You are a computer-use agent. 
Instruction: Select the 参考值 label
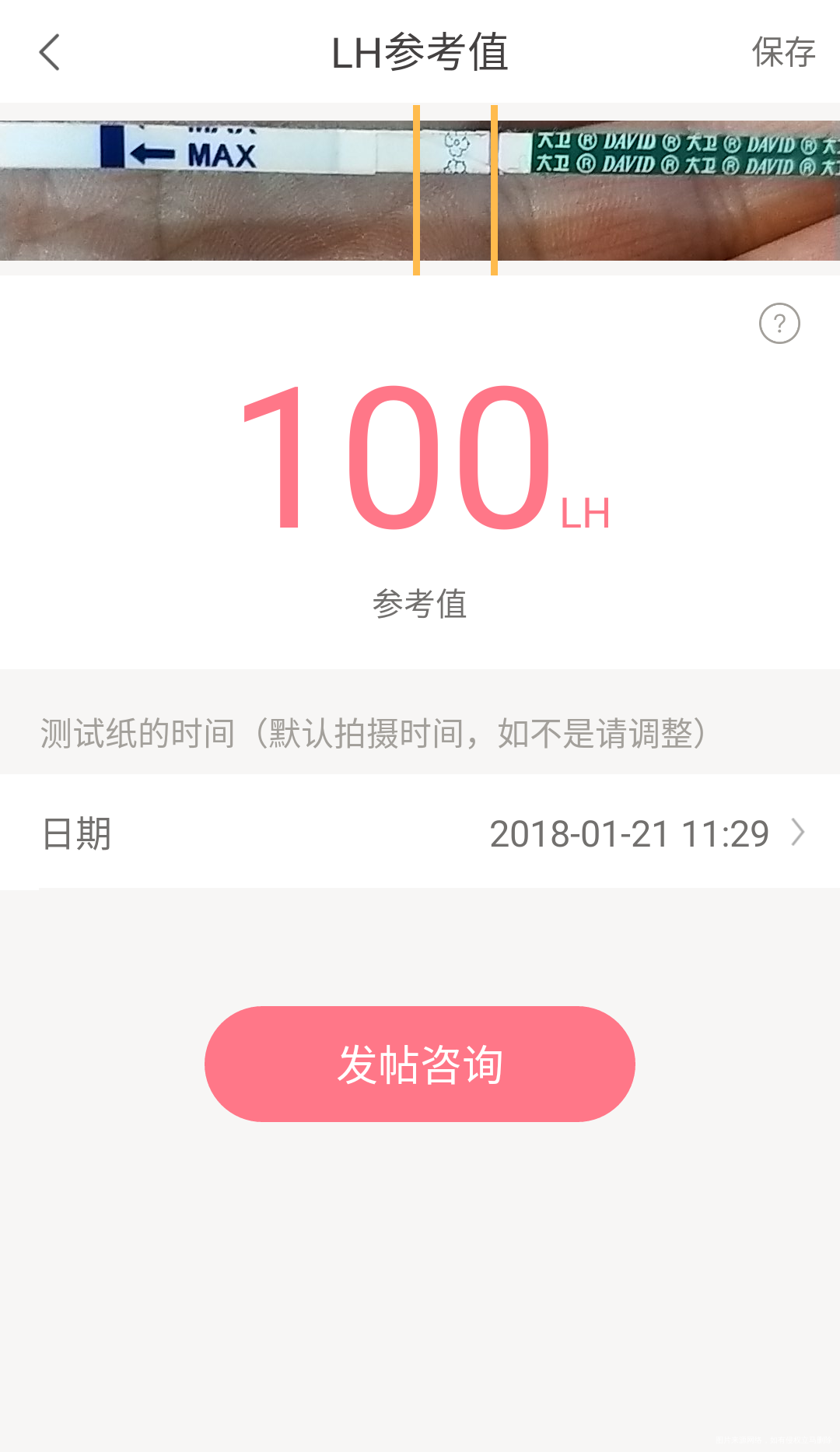click(420, 605)
